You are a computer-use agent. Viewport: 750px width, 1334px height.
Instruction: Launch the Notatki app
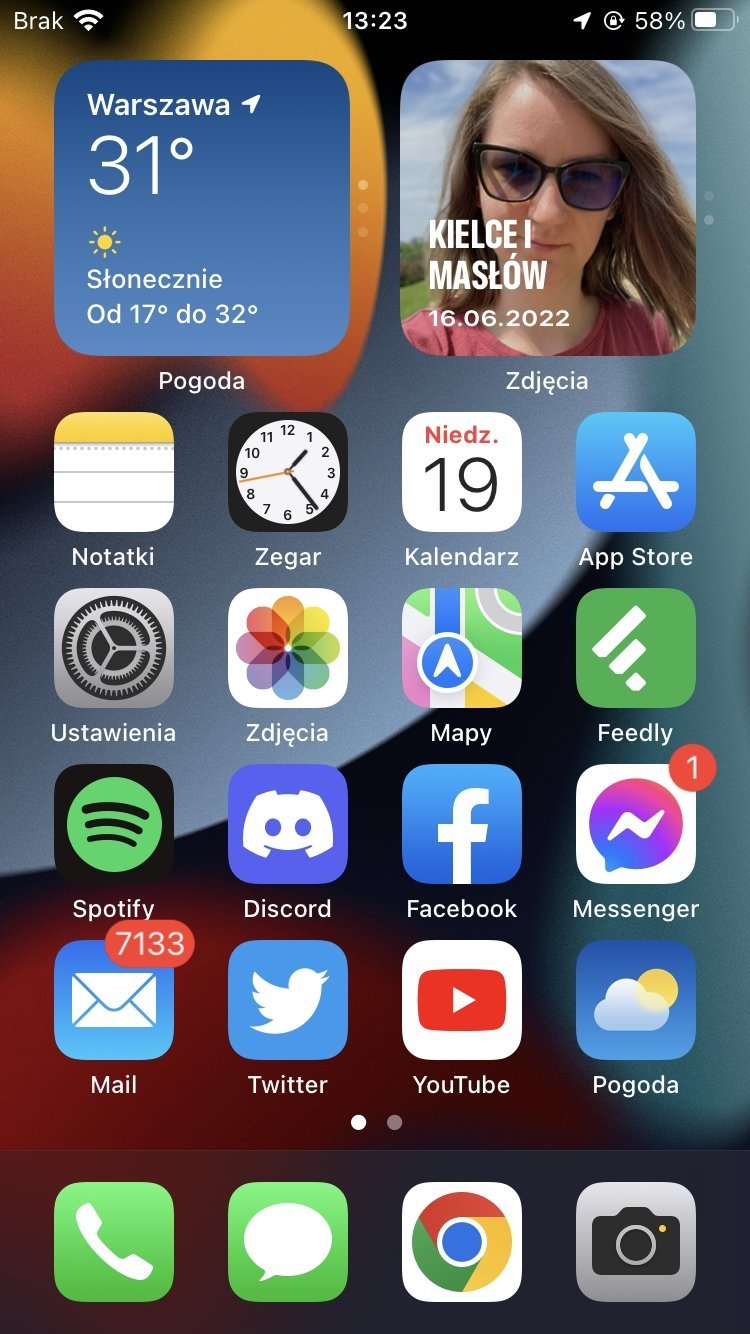[x=114, y=472]
